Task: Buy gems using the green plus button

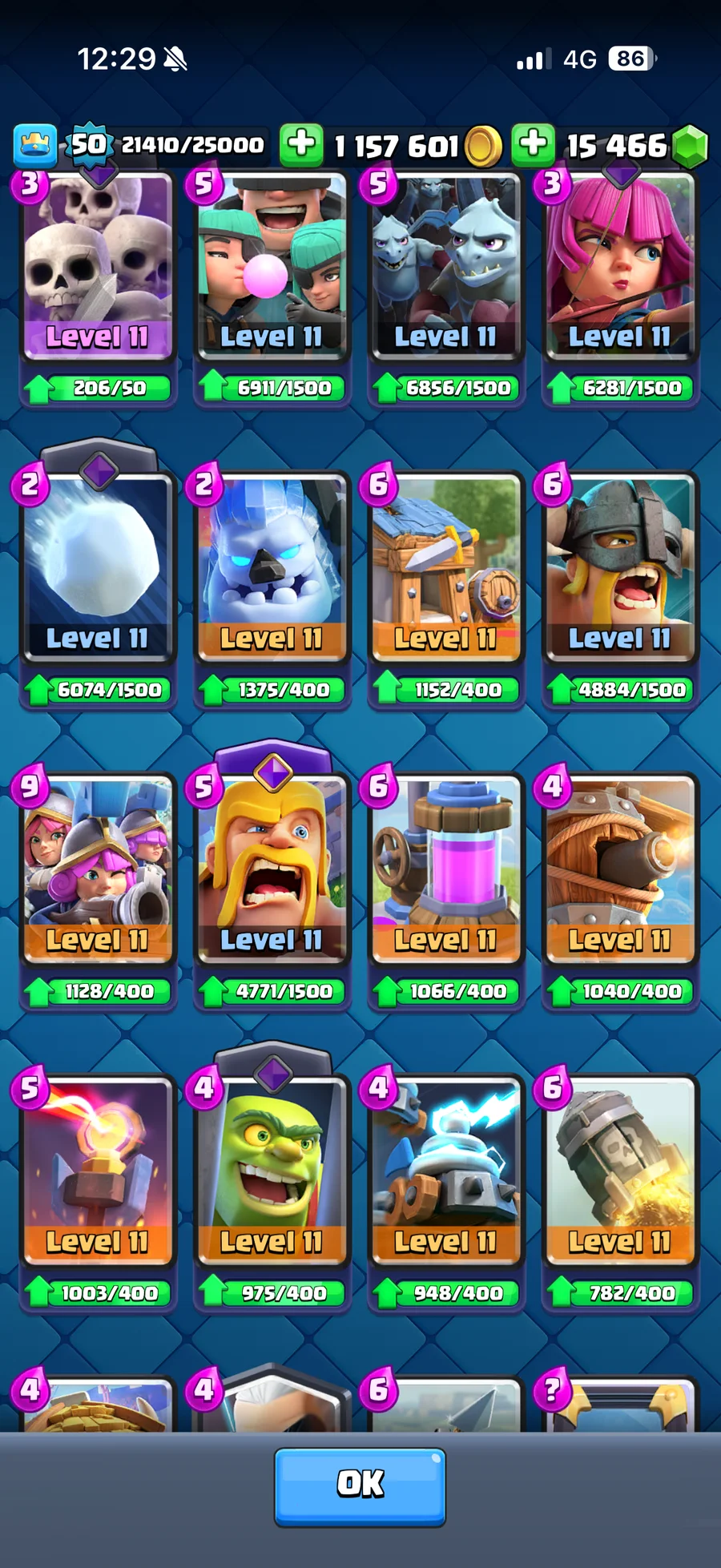Action: [x=533, y=144]
